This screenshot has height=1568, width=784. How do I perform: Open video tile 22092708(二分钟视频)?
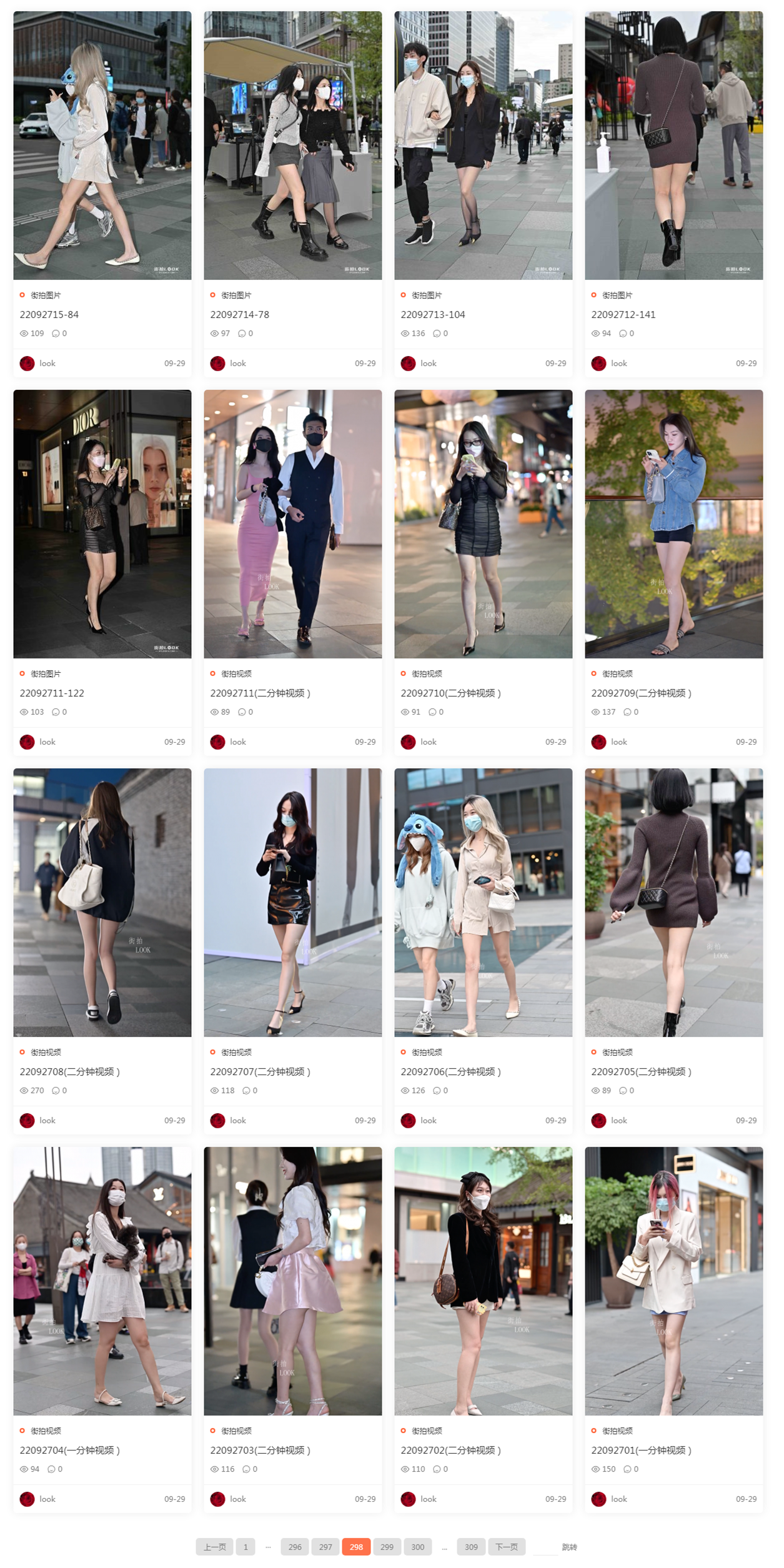[x=102, y=902]
